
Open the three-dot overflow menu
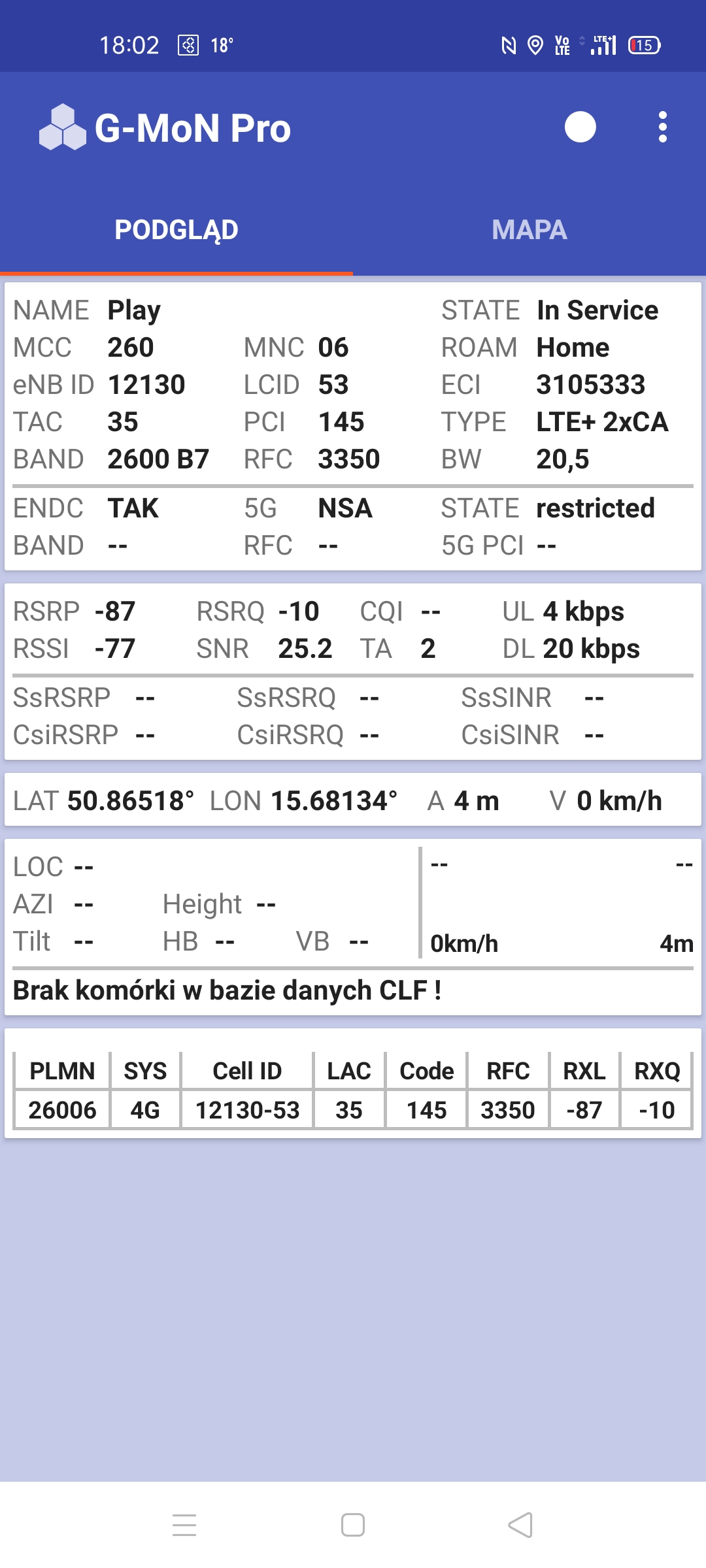(662, 127)
